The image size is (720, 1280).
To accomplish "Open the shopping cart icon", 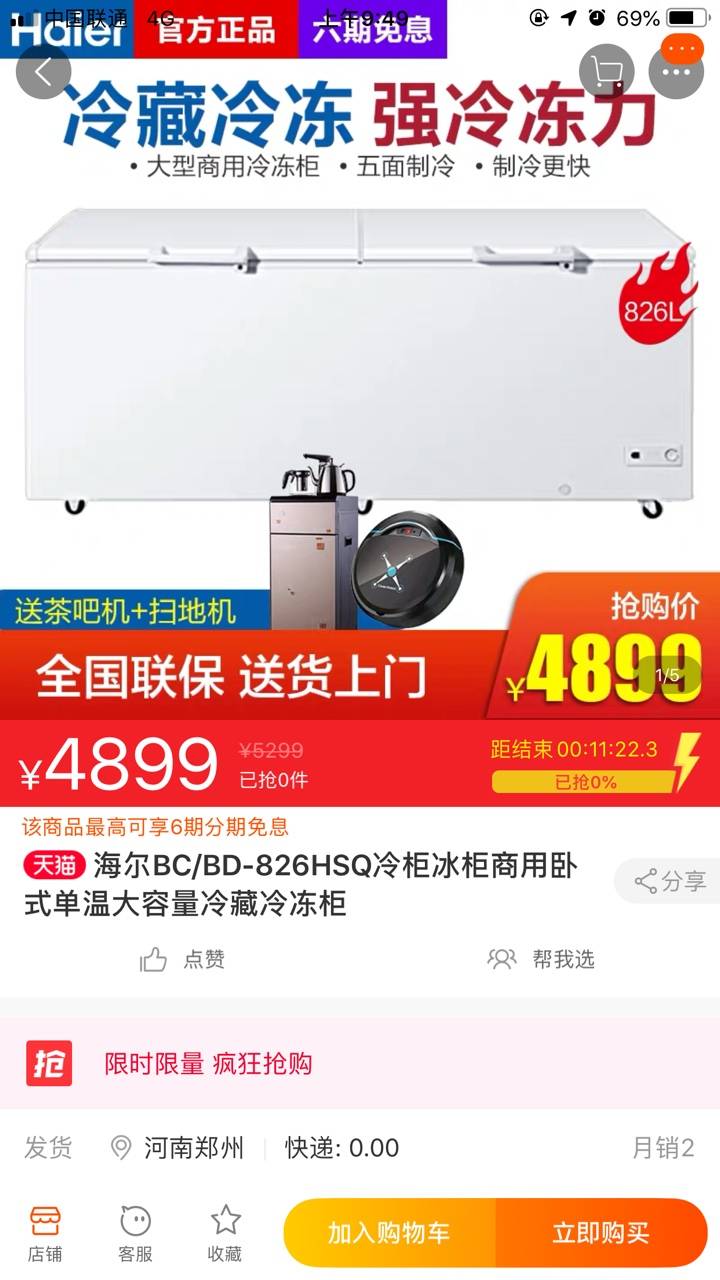I will click(606, 72).
